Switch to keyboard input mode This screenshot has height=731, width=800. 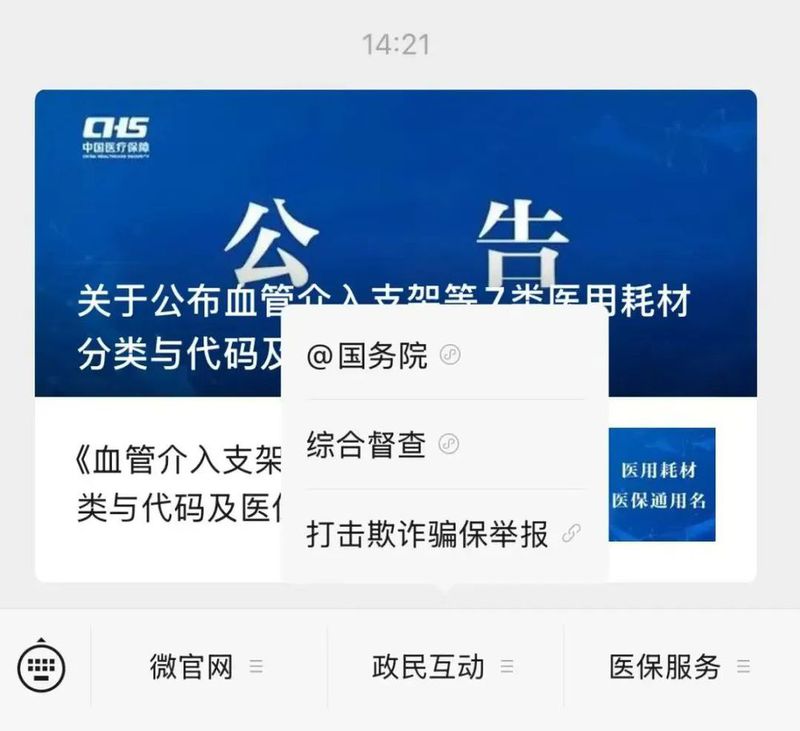(41, 666)
